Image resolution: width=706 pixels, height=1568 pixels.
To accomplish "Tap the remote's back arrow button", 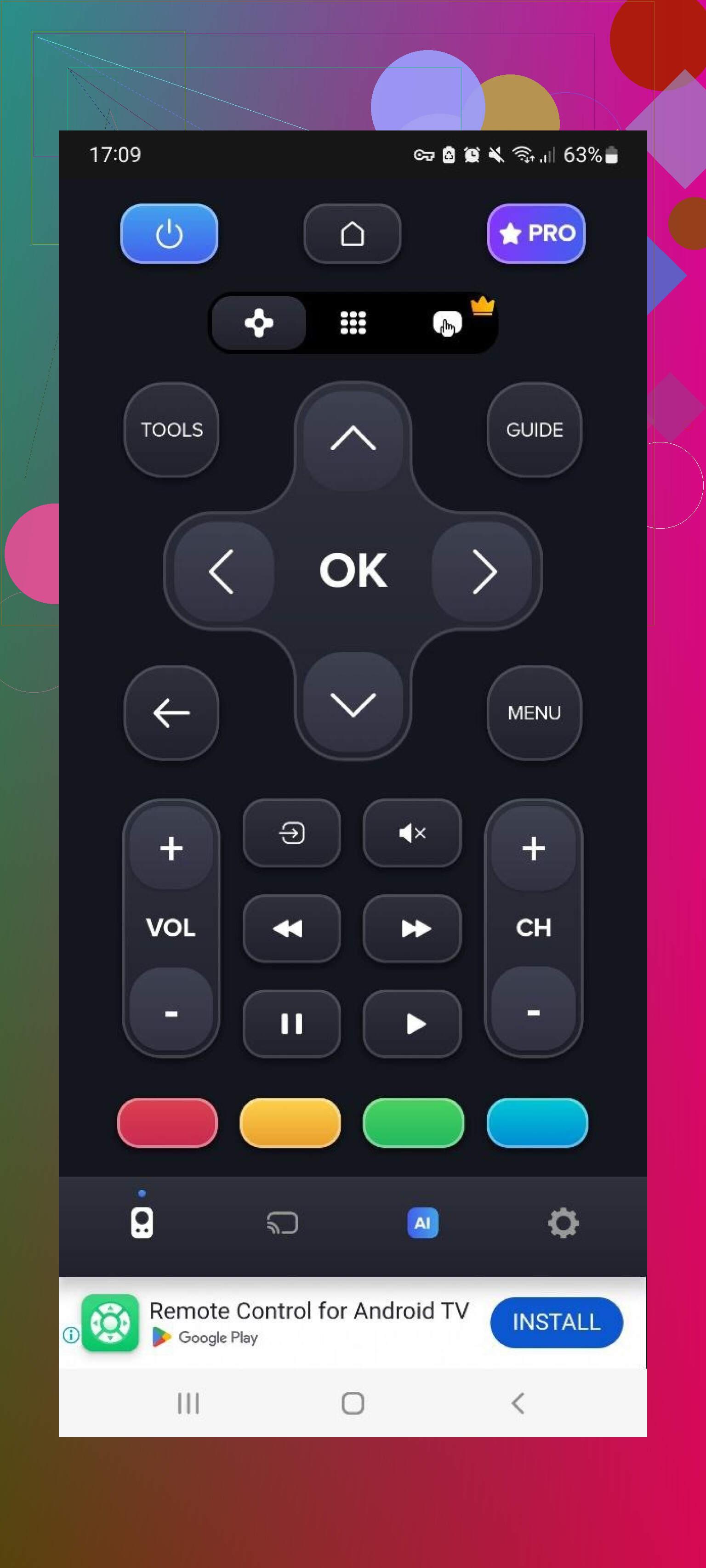I will point(172,713).
